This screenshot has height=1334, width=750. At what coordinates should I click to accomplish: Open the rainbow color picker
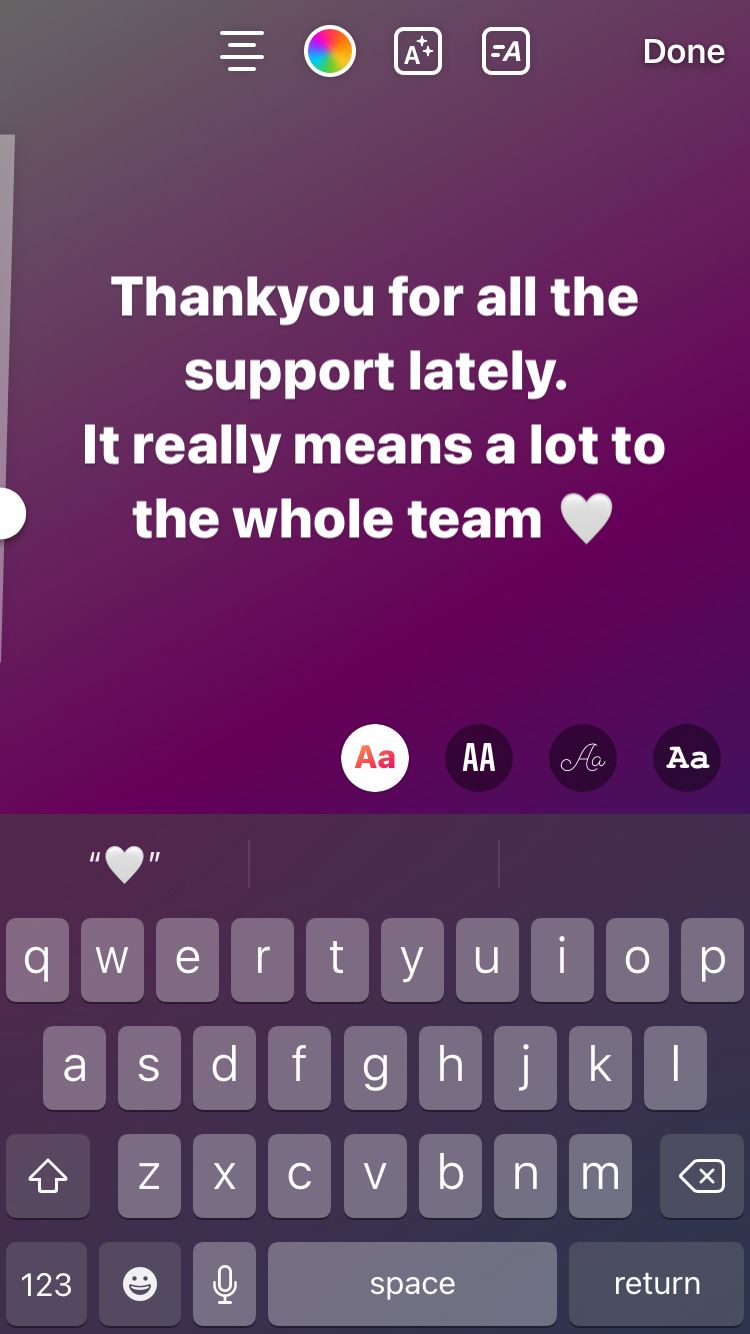click(329, 51)
